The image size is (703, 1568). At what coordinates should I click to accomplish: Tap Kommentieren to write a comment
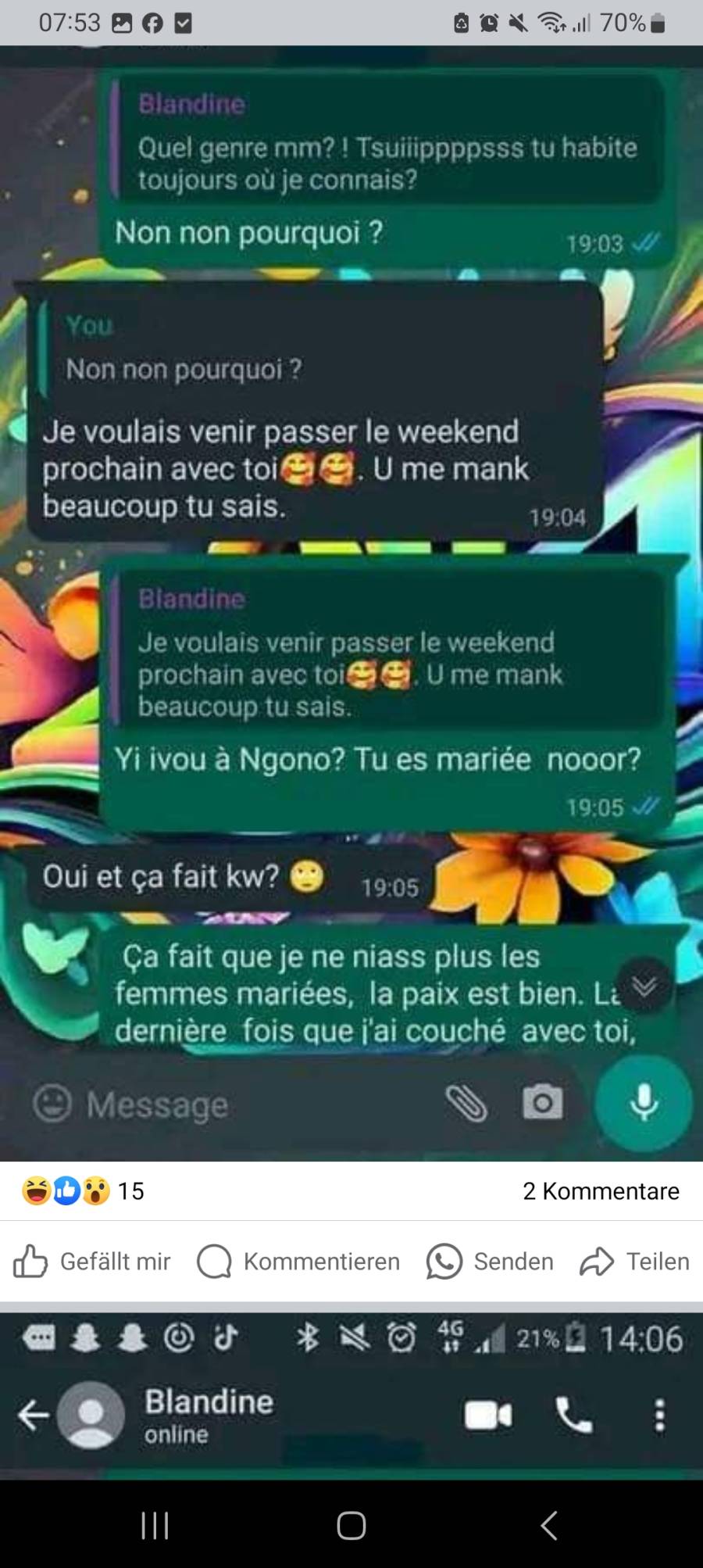click(x=298, y=1262)
